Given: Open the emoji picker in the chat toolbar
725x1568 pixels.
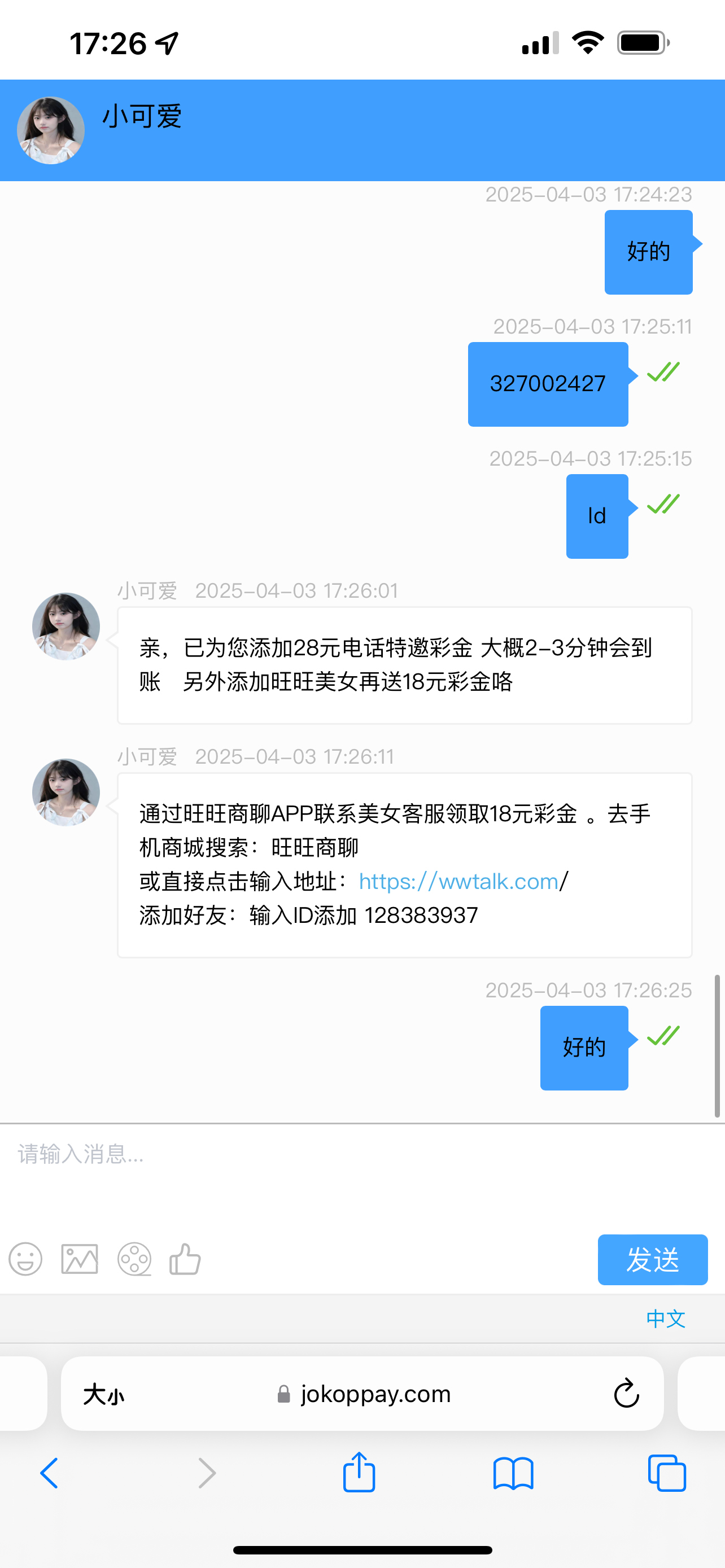Looking at the screenshot, I should click(25, 1259).
